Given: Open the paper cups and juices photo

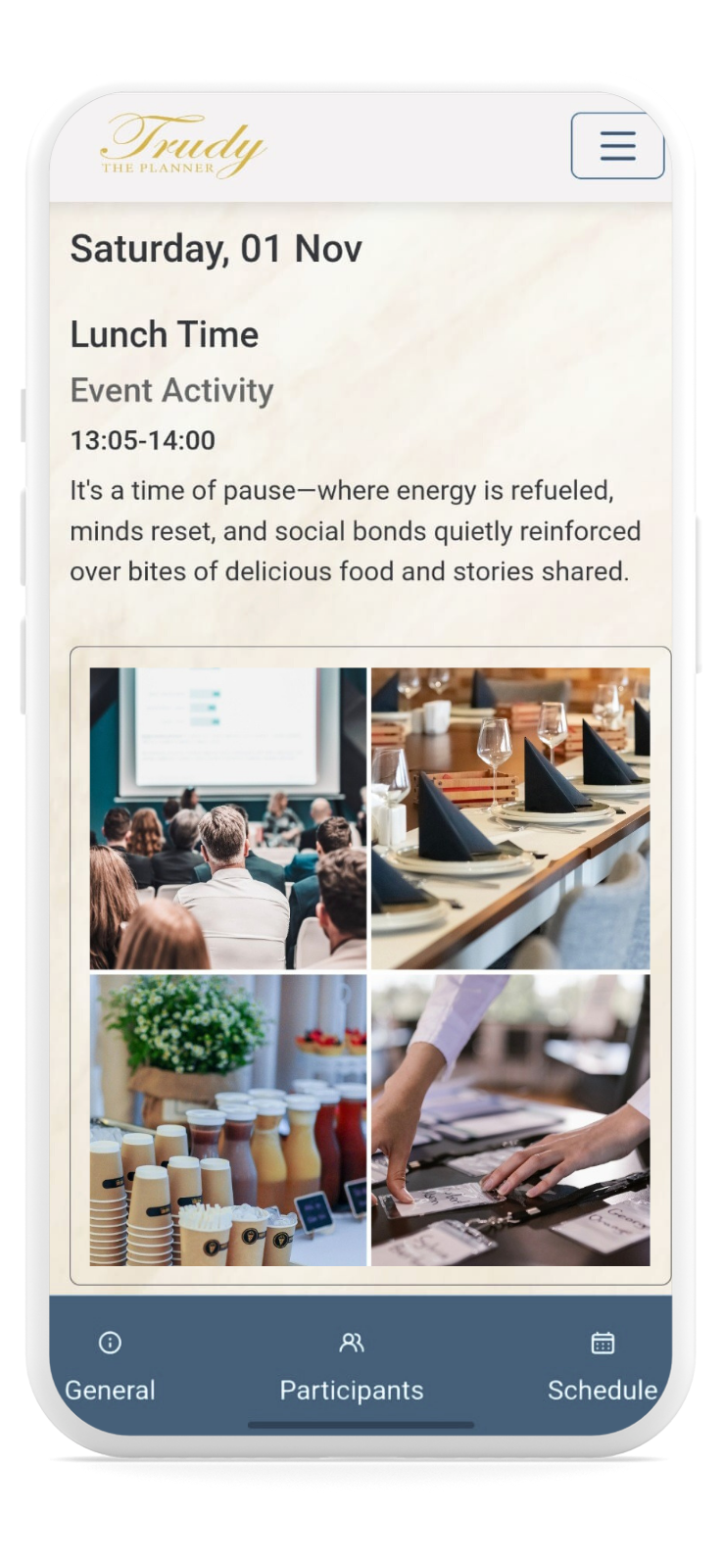Looking at the screenshot, I should coord(228,1119).
